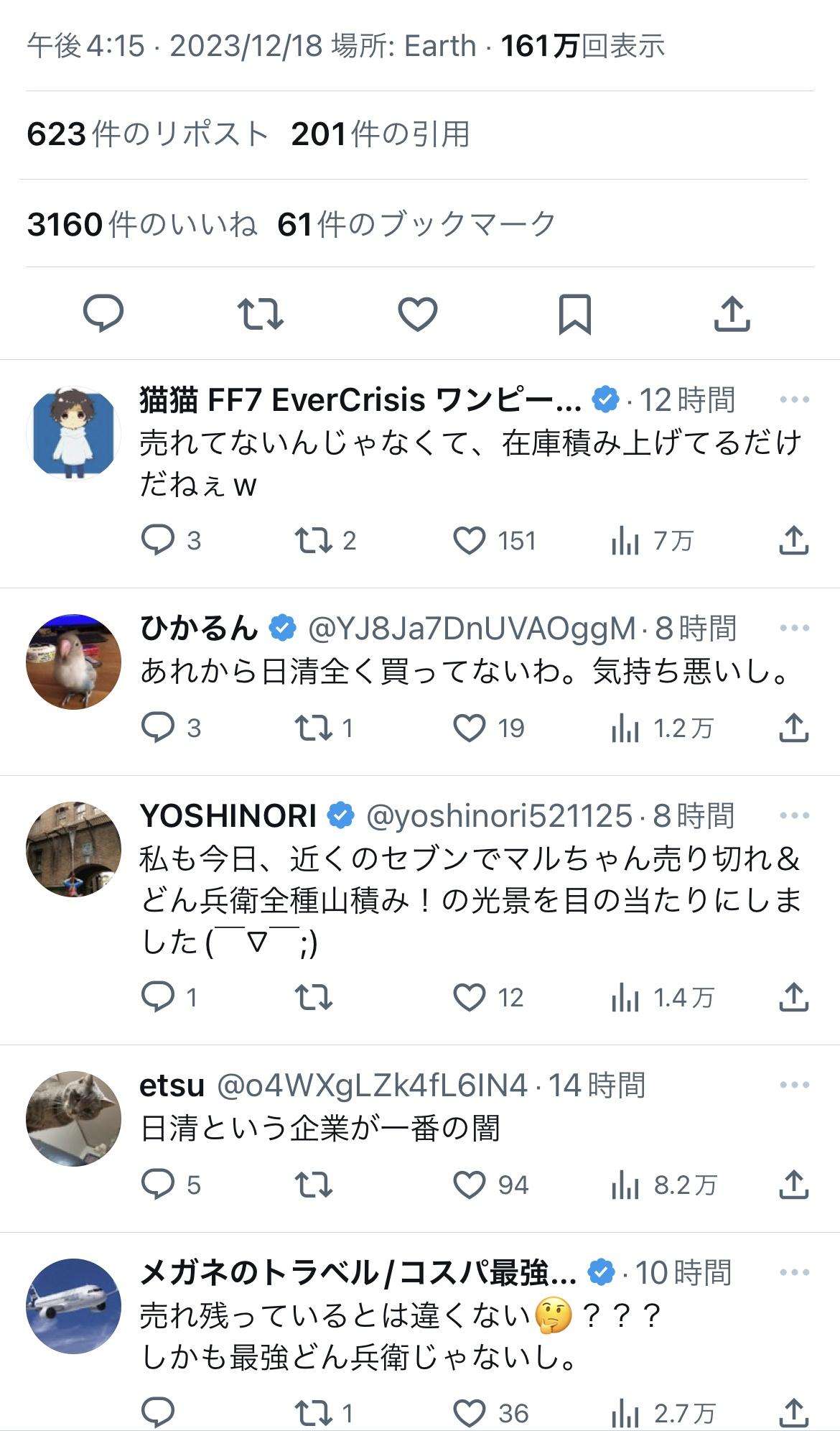Repost the main post

[260, 314]
